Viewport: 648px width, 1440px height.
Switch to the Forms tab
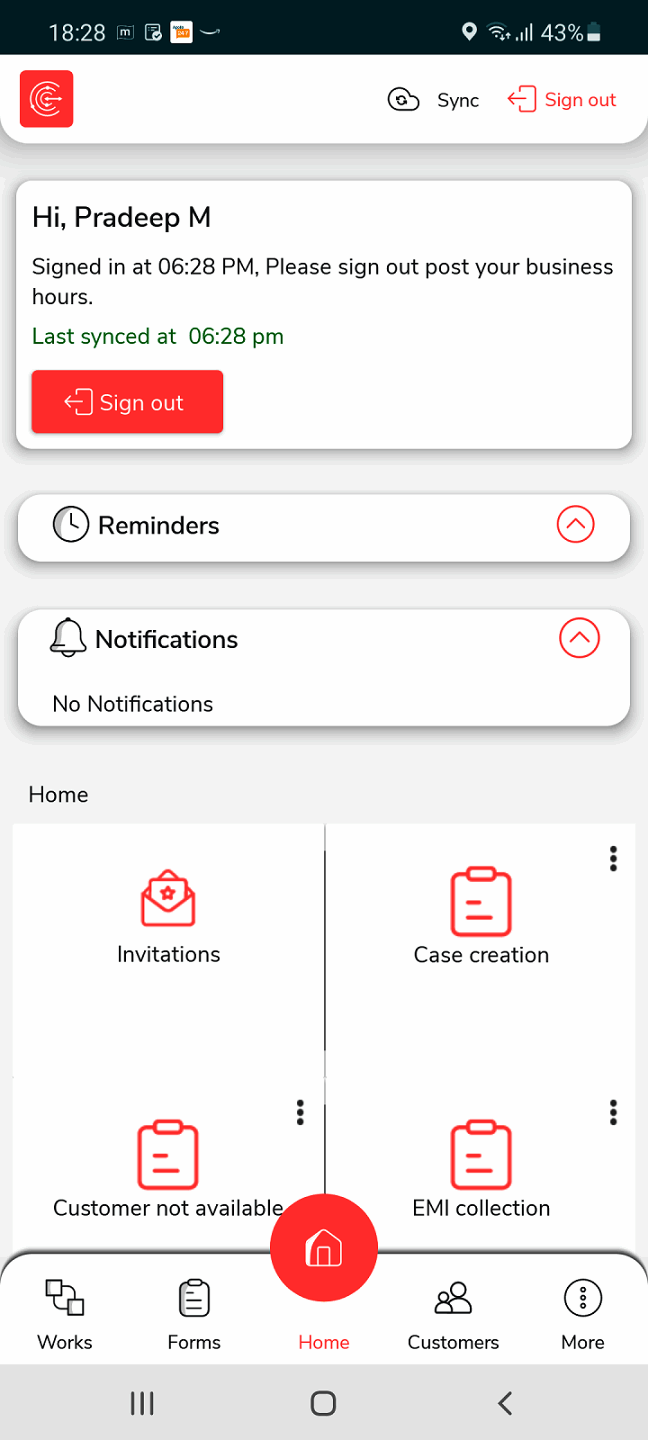[x=194, y=1314]
